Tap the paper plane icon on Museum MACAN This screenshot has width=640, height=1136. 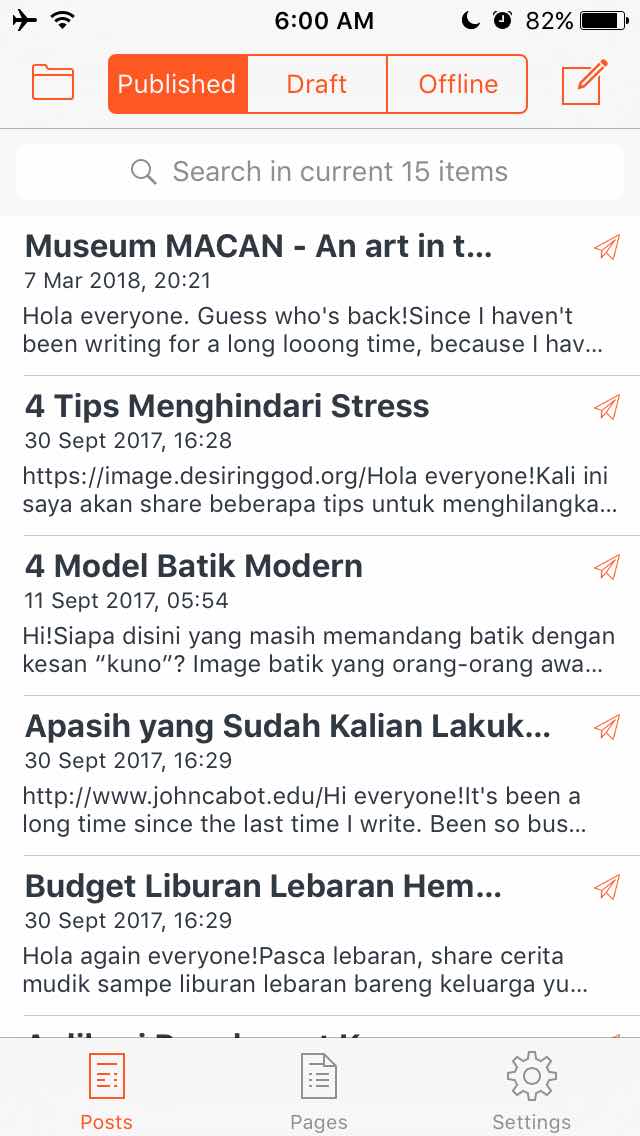click(x=606, y=247)
